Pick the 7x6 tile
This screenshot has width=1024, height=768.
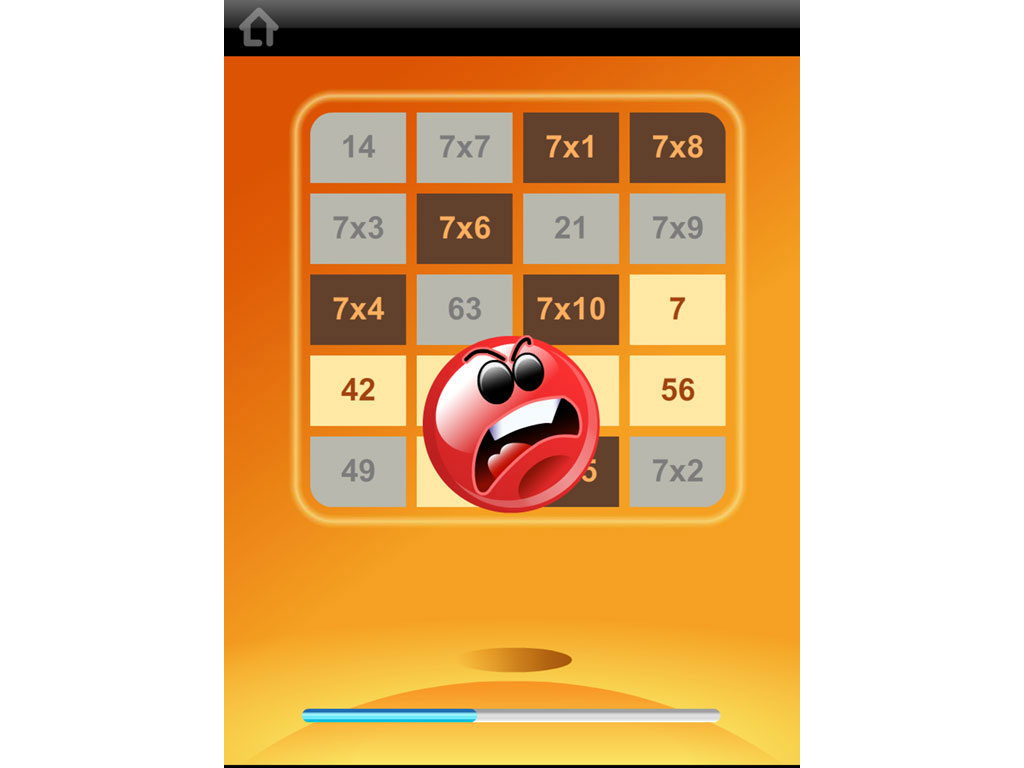[464, 228]
